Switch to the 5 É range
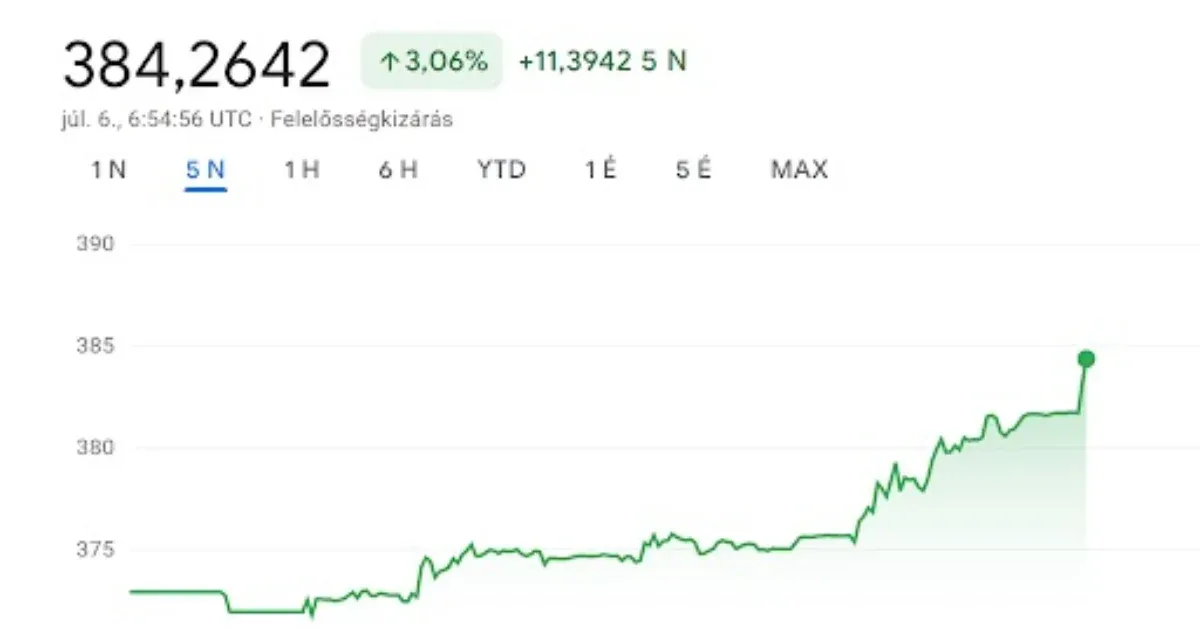1200x630 pixels. (x=693, y=170)
